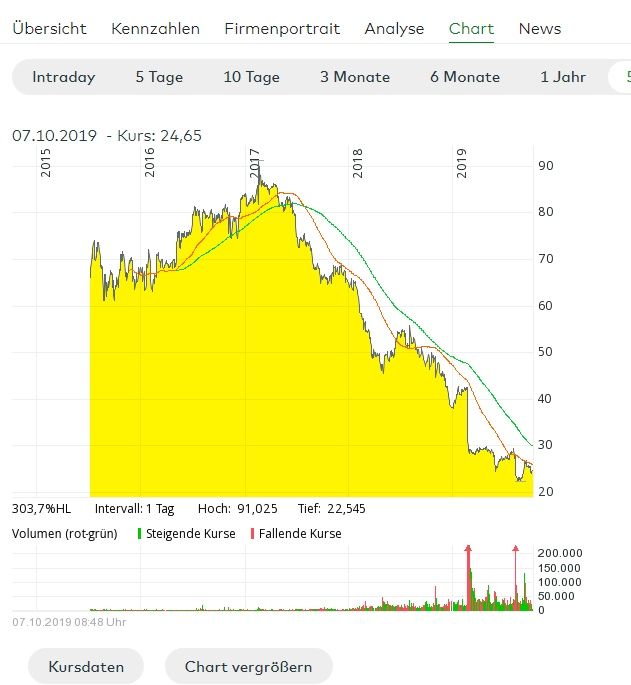The height and width of the screenshot is (685, 631).
Task: Switch chart to 3 Monate
Action: click(x=355, y=77)
